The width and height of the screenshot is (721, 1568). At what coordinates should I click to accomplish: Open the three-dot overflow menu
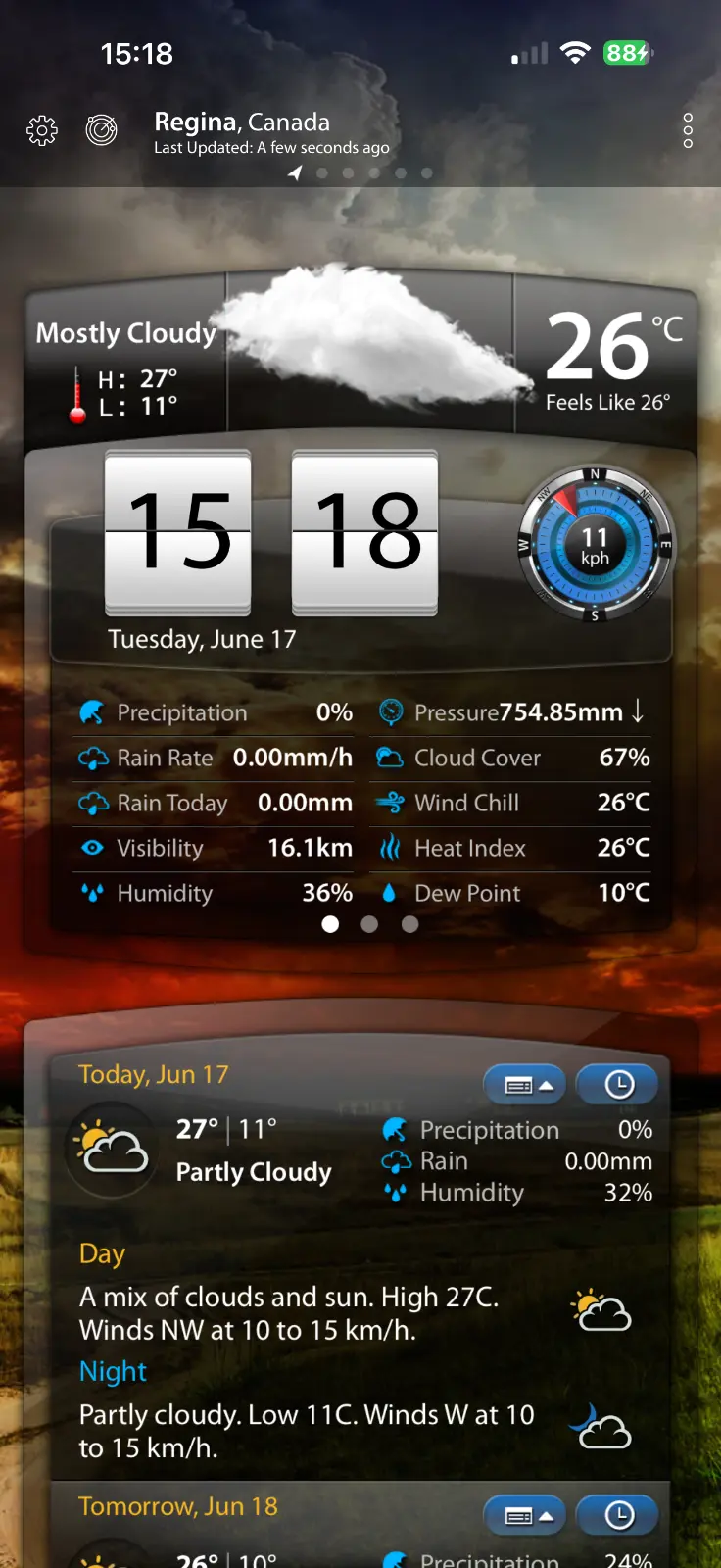point(688,130)
